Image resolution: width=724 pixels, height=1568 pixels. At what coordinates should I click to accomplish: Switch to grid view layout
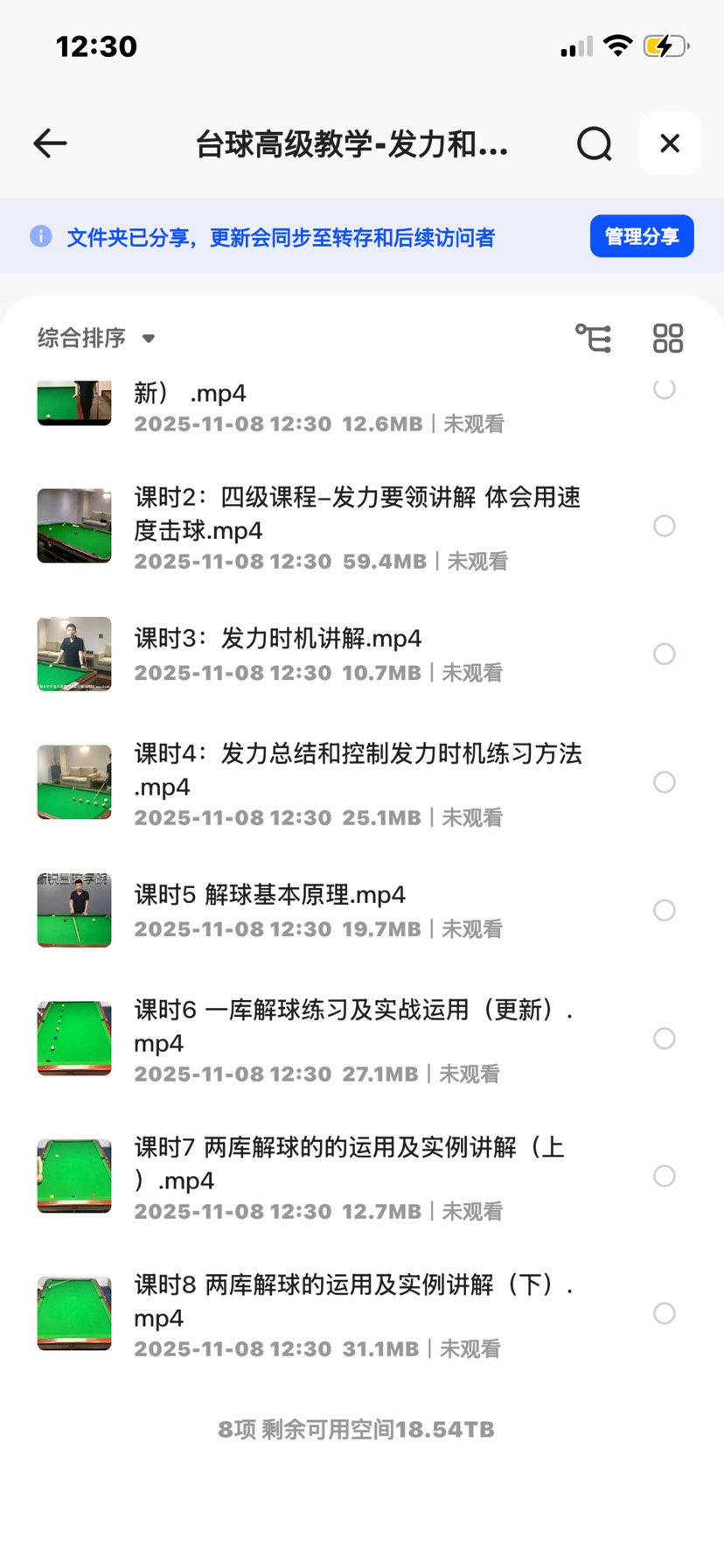pyautogui.click(x=668, y=339)
